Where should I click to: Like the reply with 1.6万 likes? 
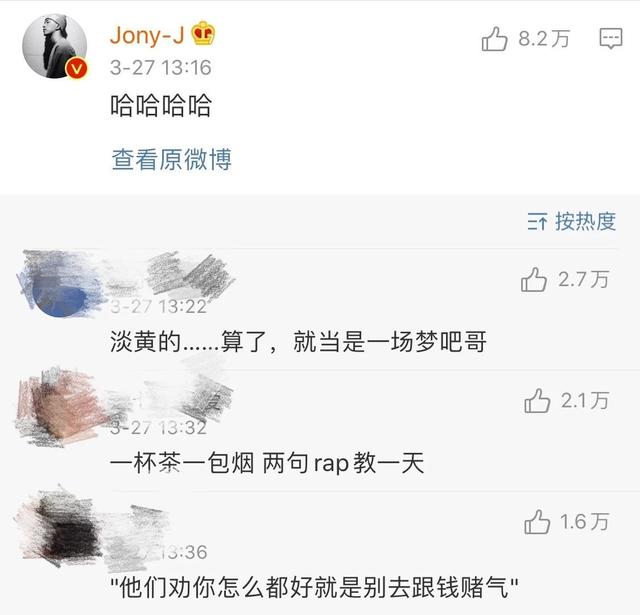click(x=538, y=521)
